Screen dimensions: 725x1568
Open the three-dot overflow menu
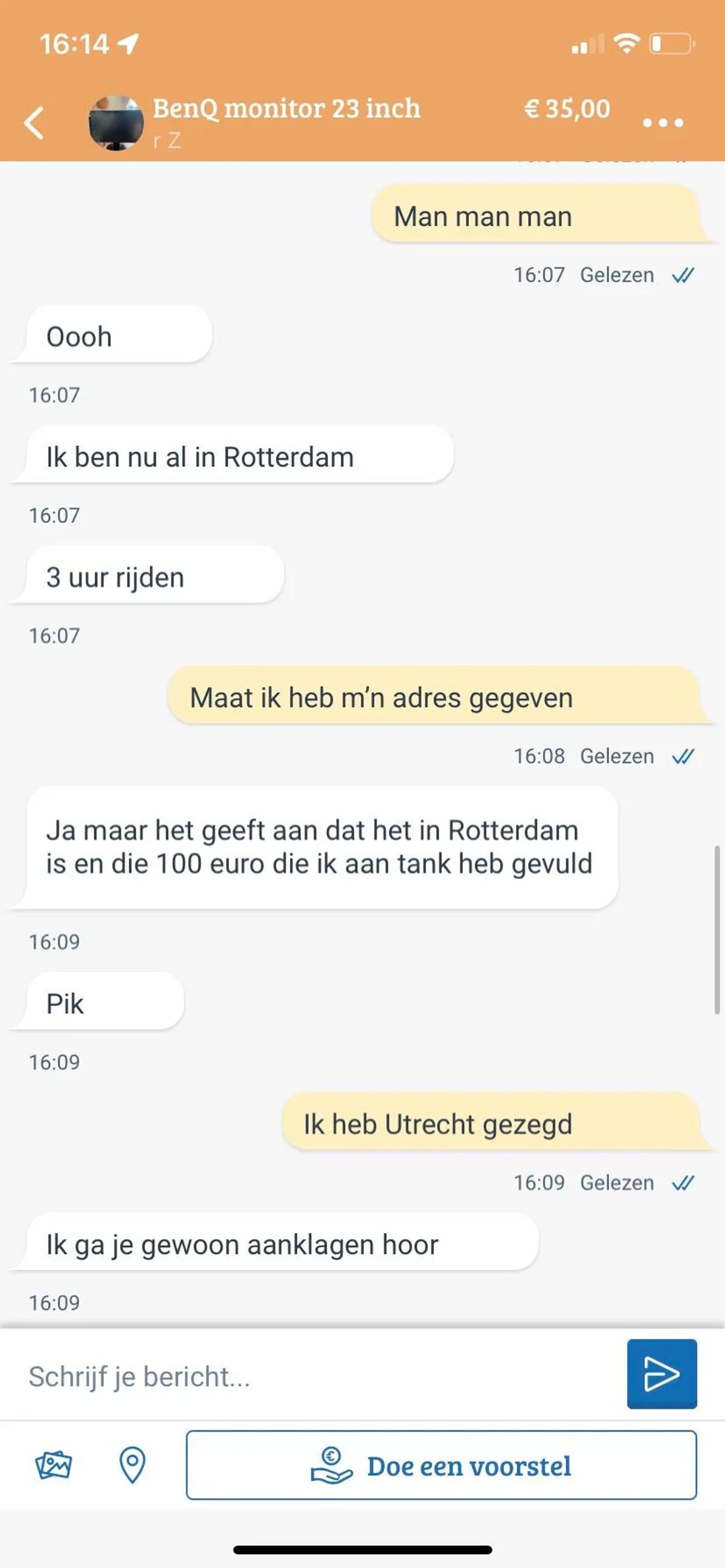point(663,123)
